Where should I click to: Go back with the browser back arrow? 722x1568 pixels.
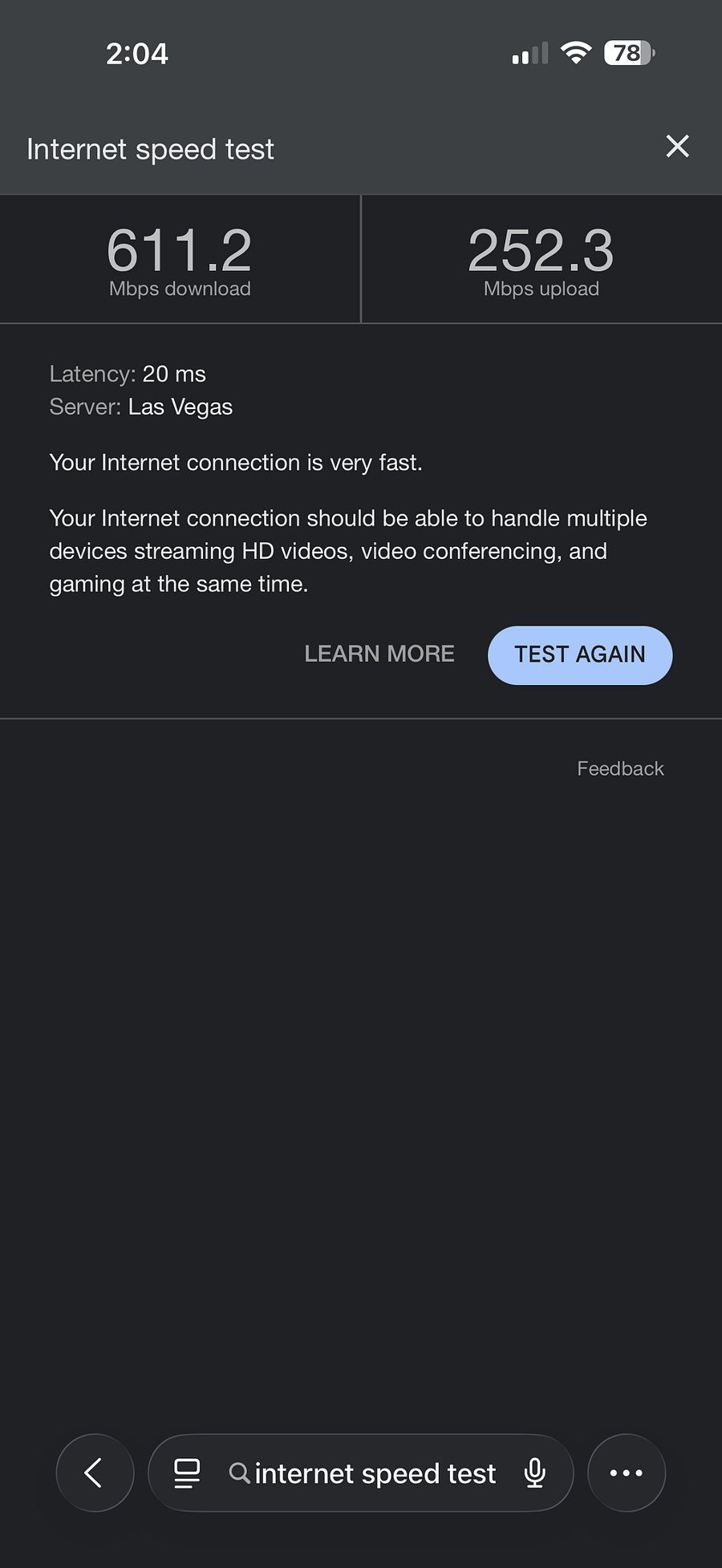95,1473
